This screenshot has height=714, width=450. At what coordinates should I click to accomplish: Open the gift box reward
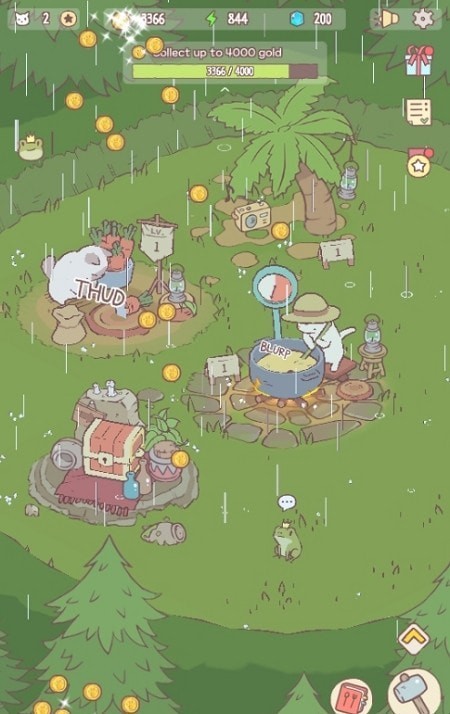coord(419,61)
